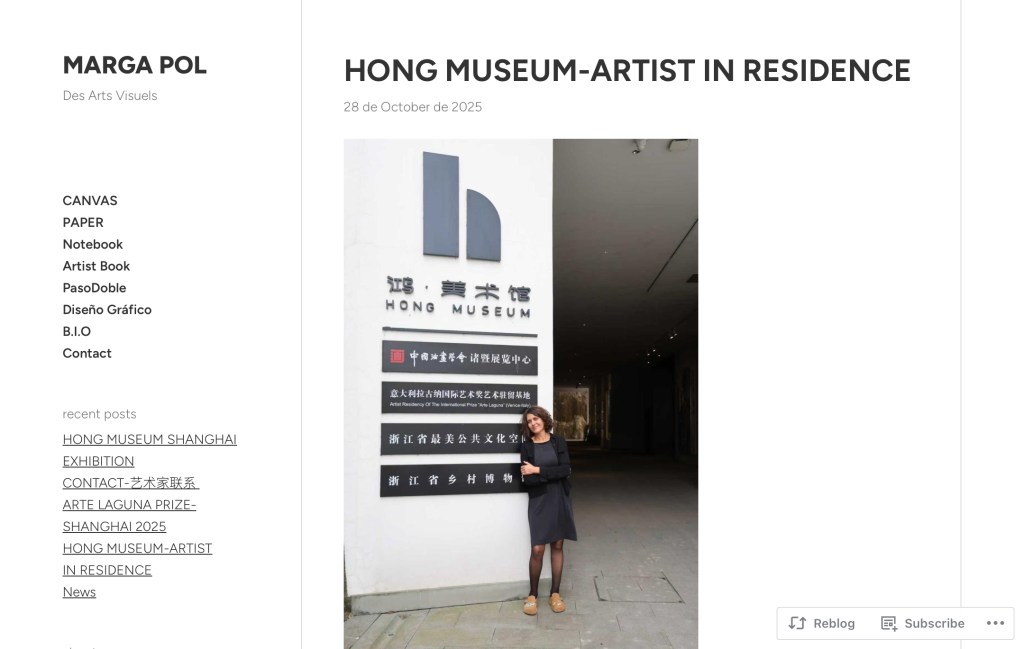Image resolution: width=1024 pixels, height=649 pixels.
Task: Open the News recent post
Action: (x=79, y=592)
